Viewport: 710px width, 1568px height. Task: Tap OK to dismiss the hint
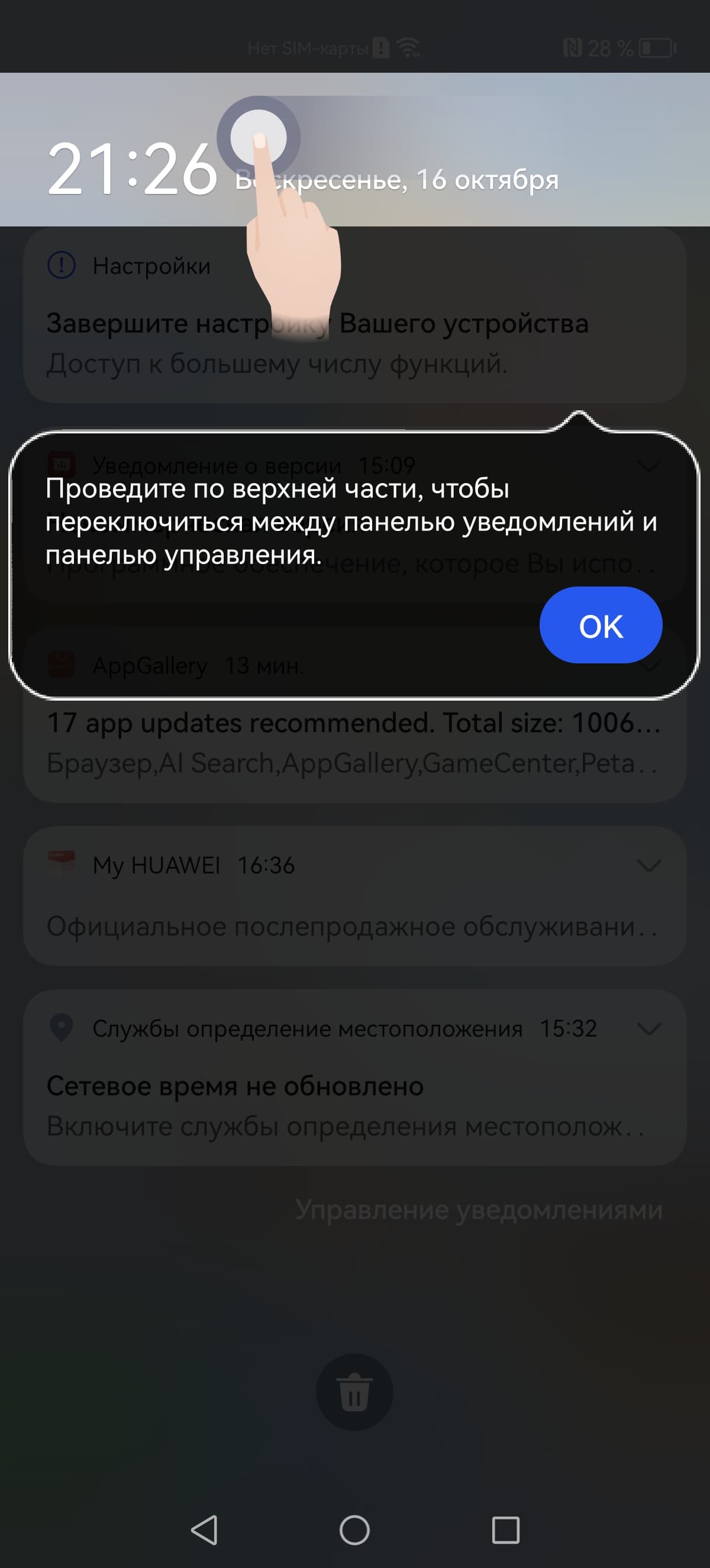(x=601, y=625)
